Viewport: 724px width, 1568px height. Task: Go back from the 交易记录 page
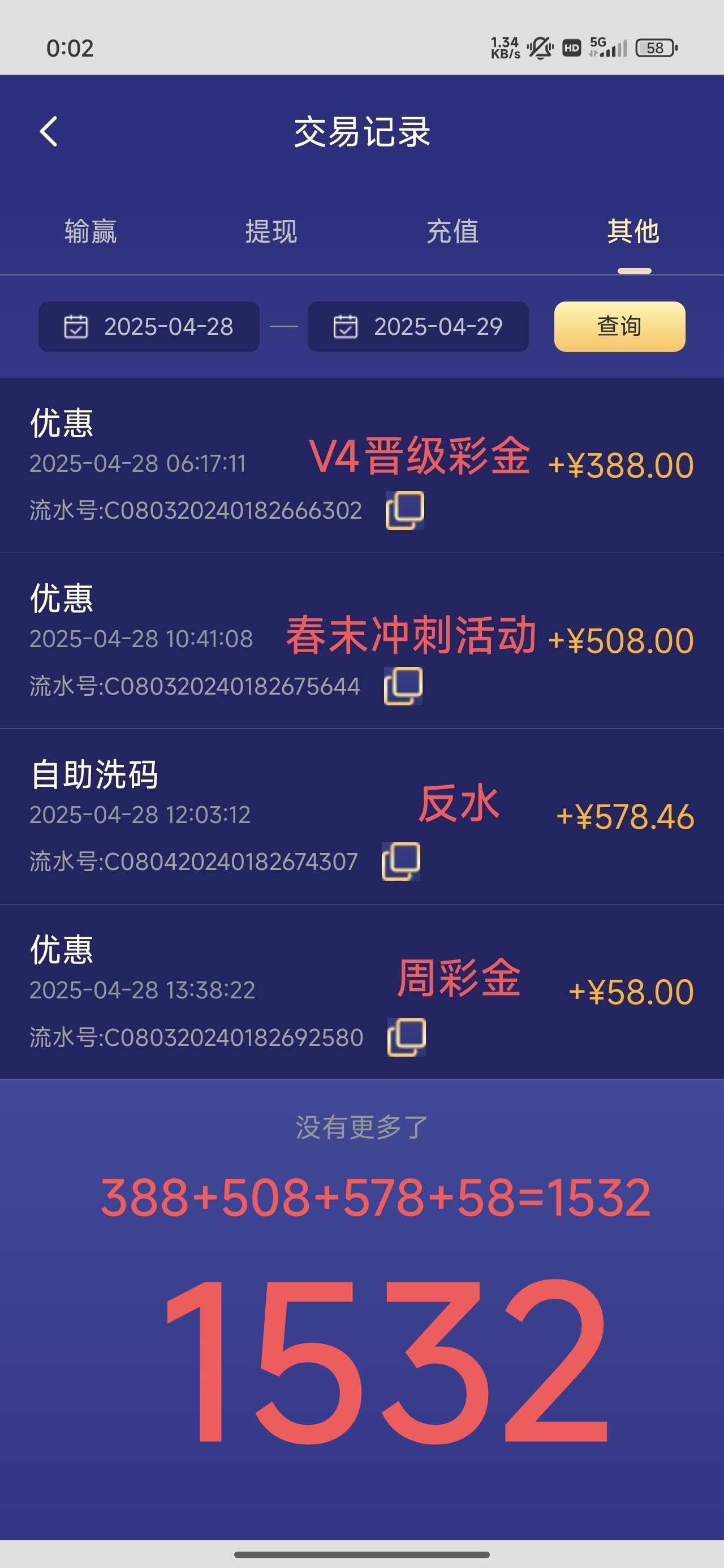pyautogui.click(x=49, y=131)
